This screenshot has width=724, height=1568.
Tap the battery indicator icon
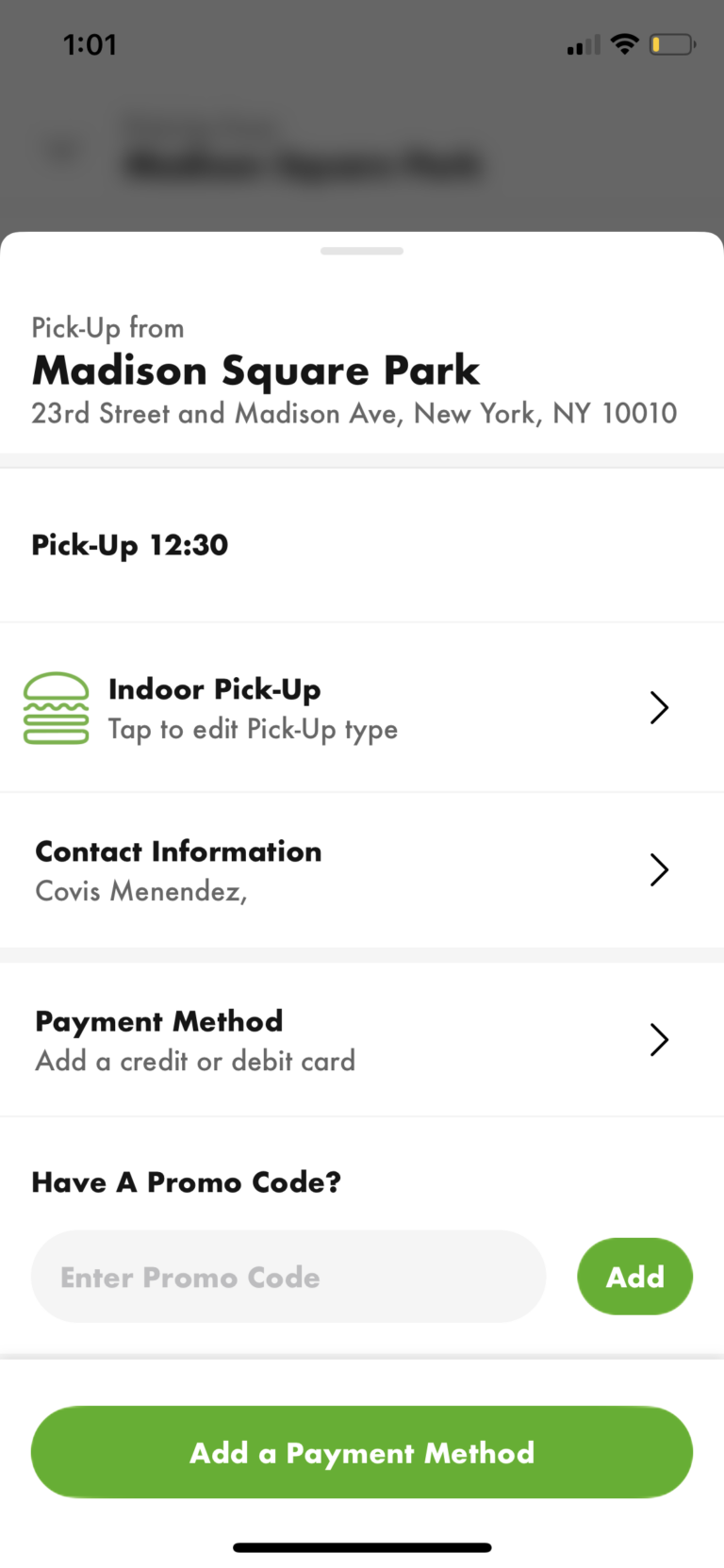pyautogui.click(x=671, y=44)
